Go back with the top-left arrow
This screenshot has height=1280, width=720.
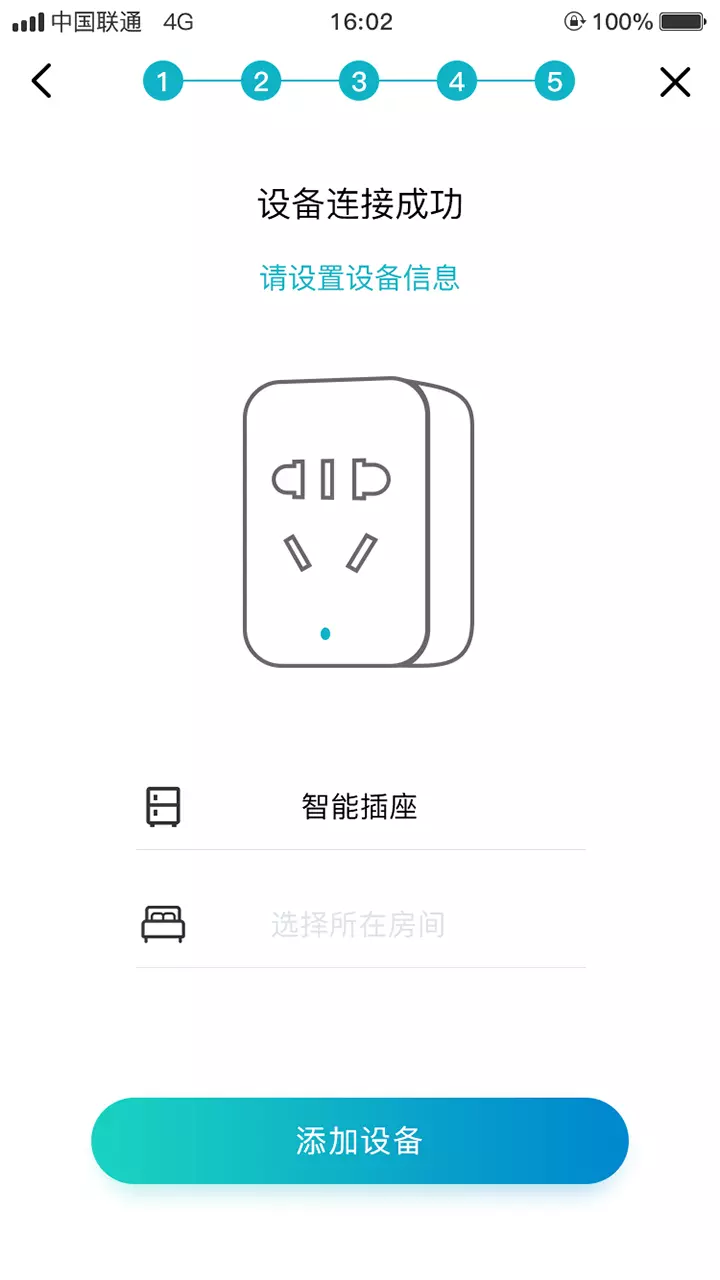[x=41, y=81]
